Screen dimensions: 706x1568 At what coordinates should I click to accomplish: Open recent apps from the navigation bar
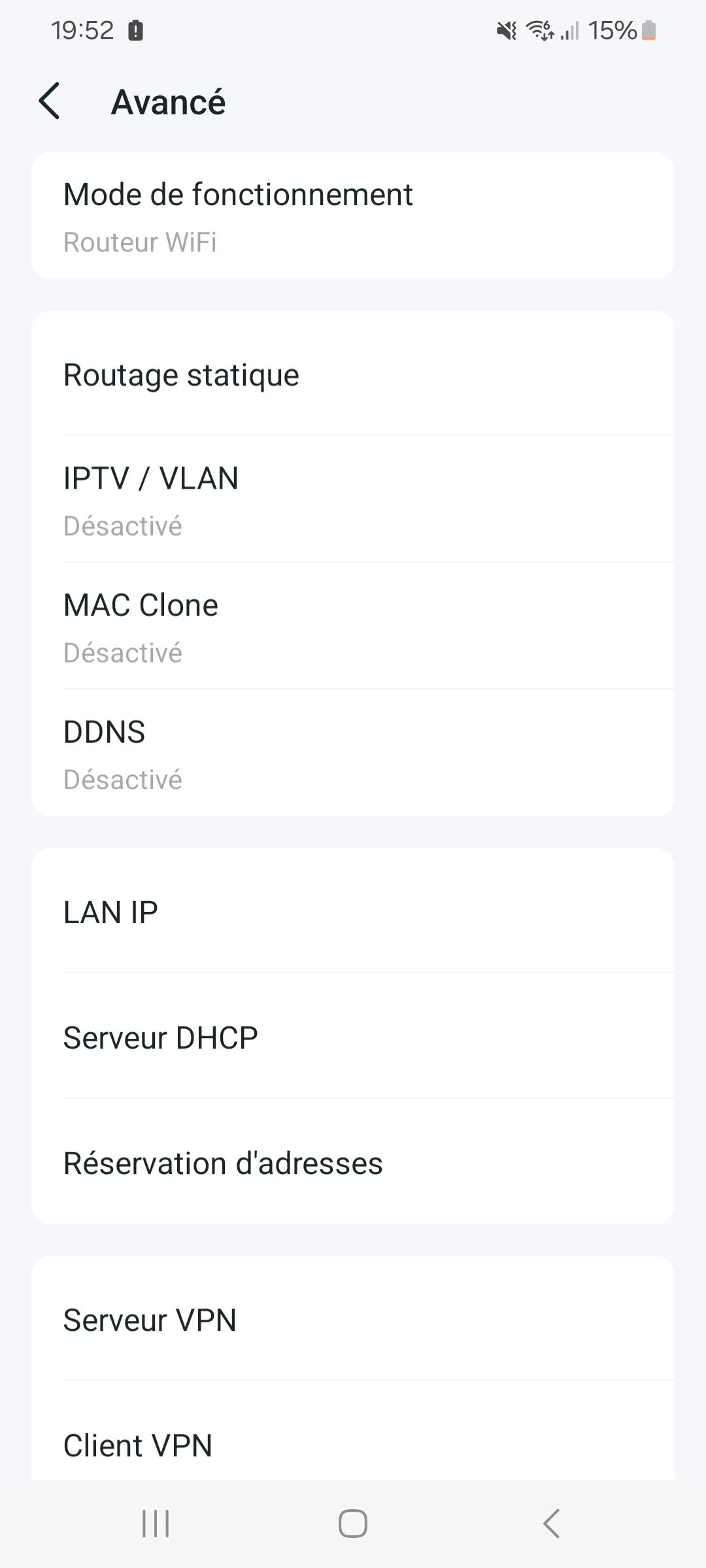coord(156,1524)
